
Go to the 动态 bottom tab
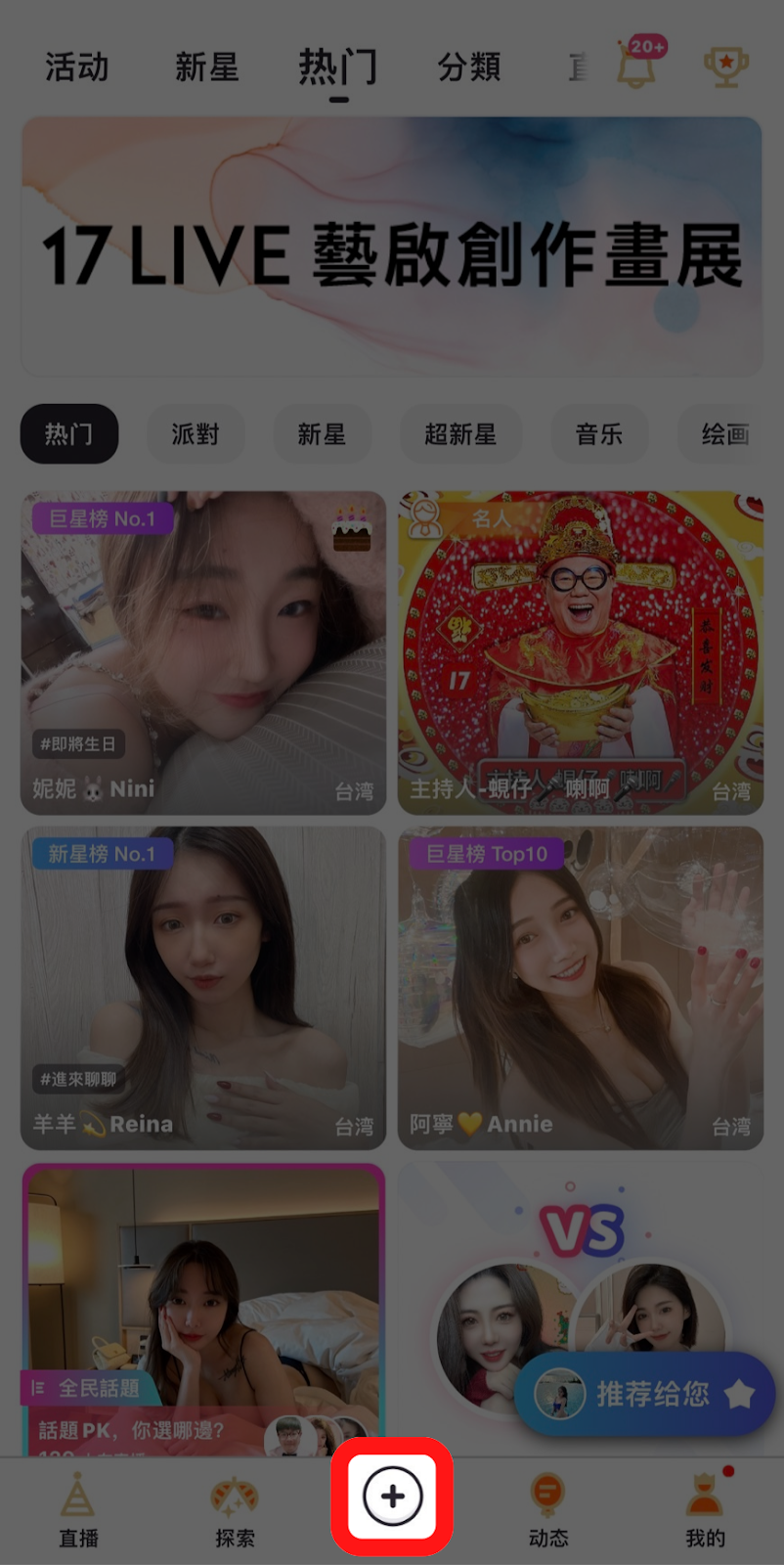coord(548,1511)
